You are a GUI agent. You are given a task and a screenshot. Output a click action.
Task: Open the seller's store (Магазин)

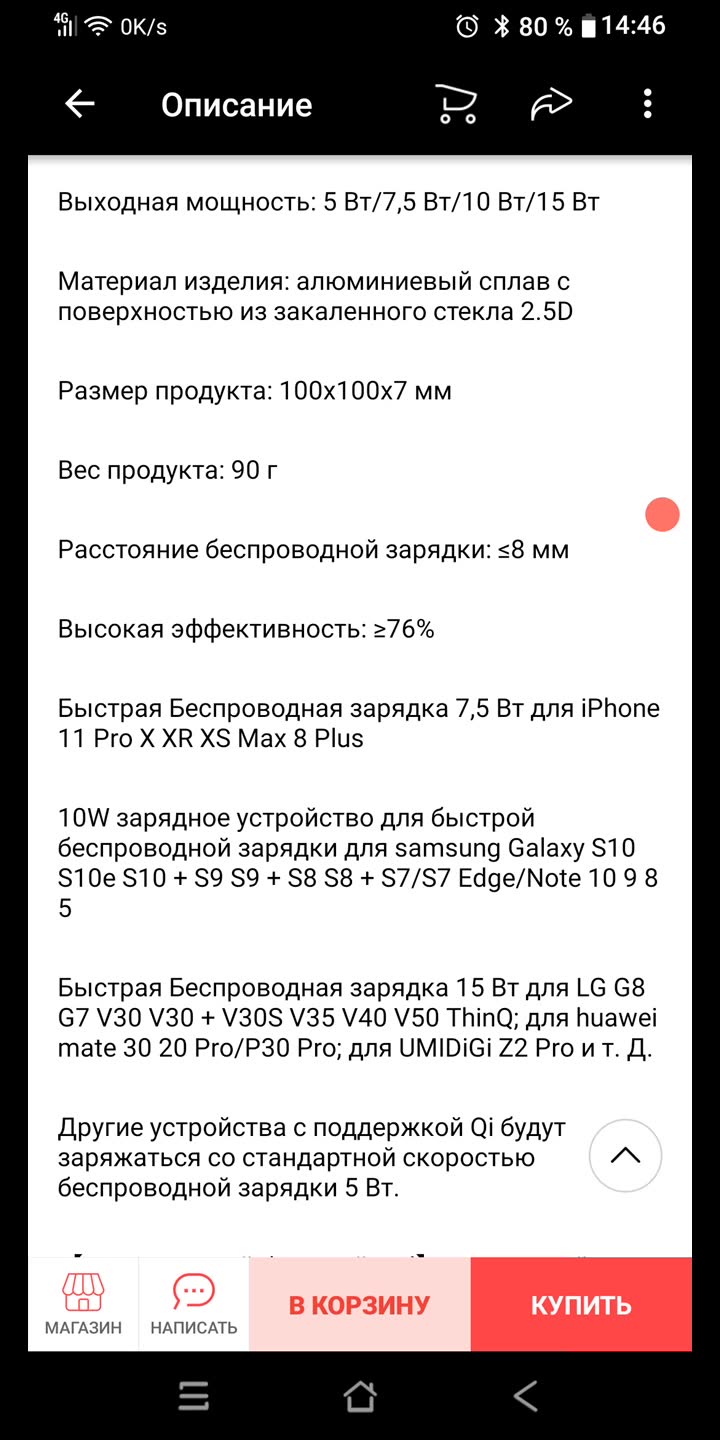click(83, 1304)
